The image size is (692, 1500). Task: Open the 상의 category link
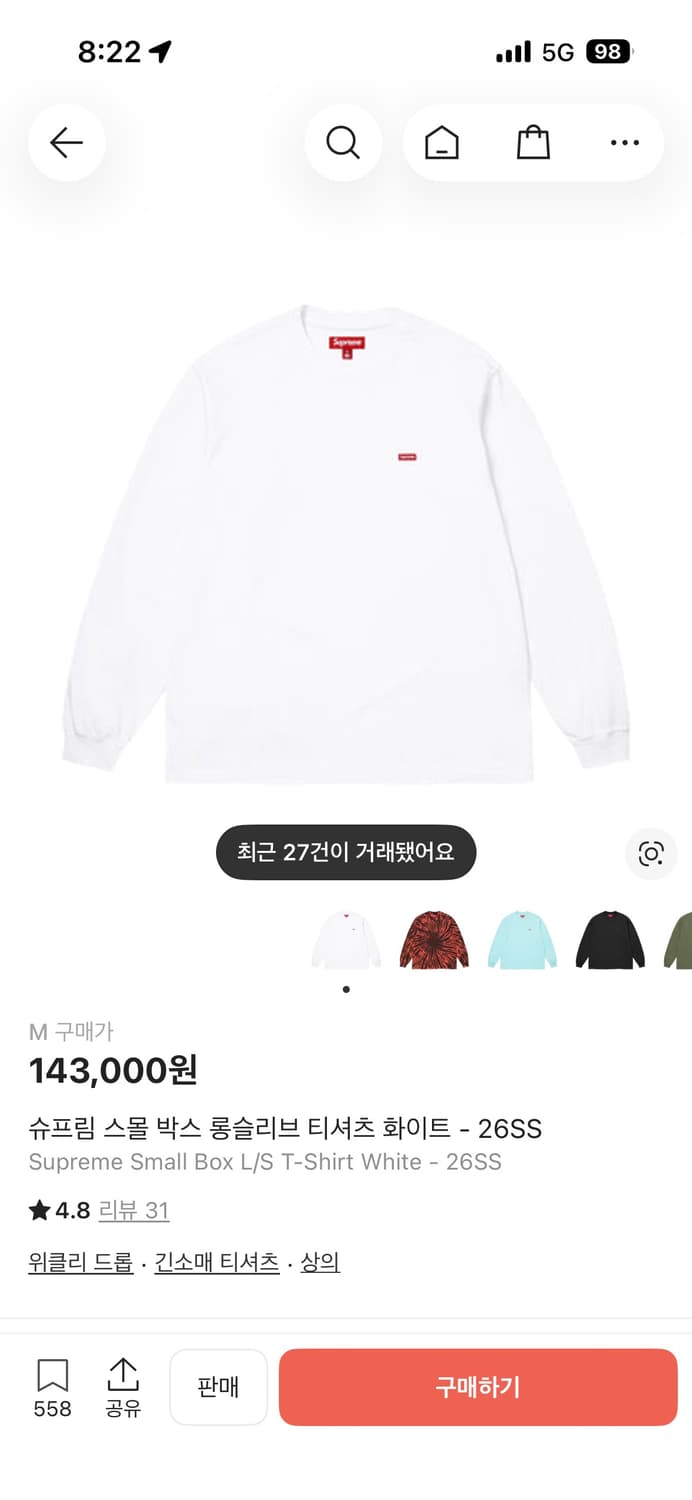click(320, 1263)
